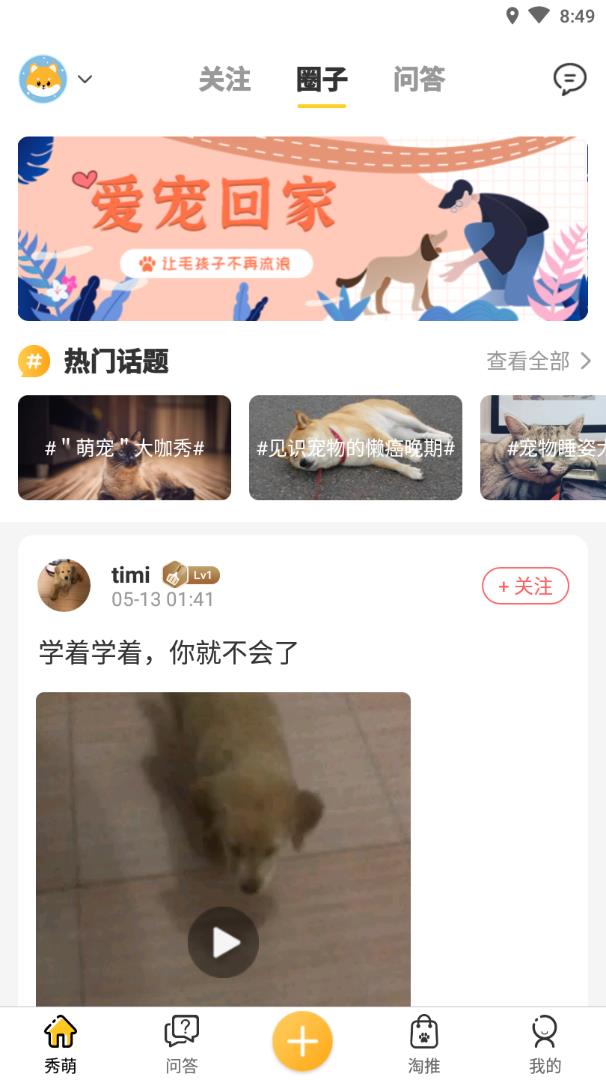Open the 爱宠回家 banner
This screenshot has height=1080, width=606.
(x=302, y=229)
